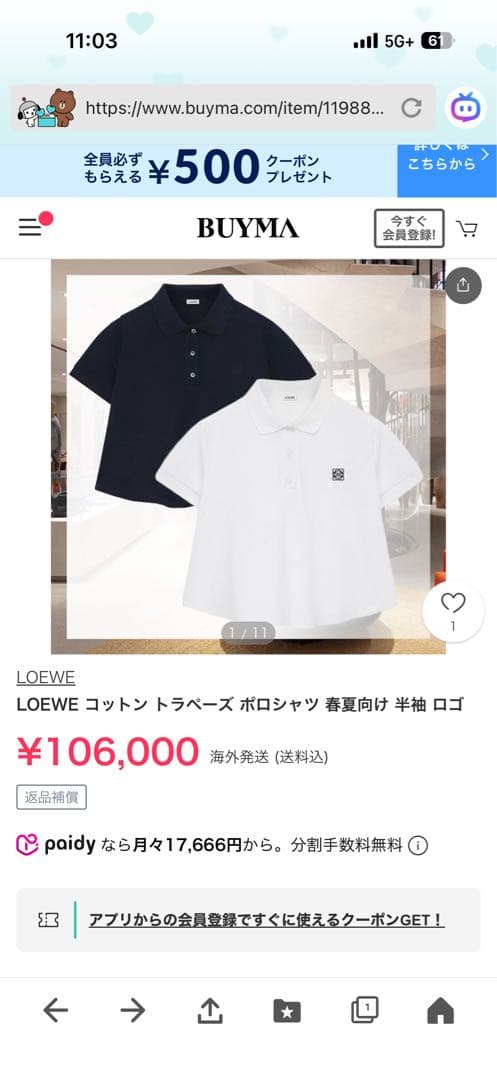Add the item to favorites with the heart
Screen dimensions: 497x1080
point(453,612)
